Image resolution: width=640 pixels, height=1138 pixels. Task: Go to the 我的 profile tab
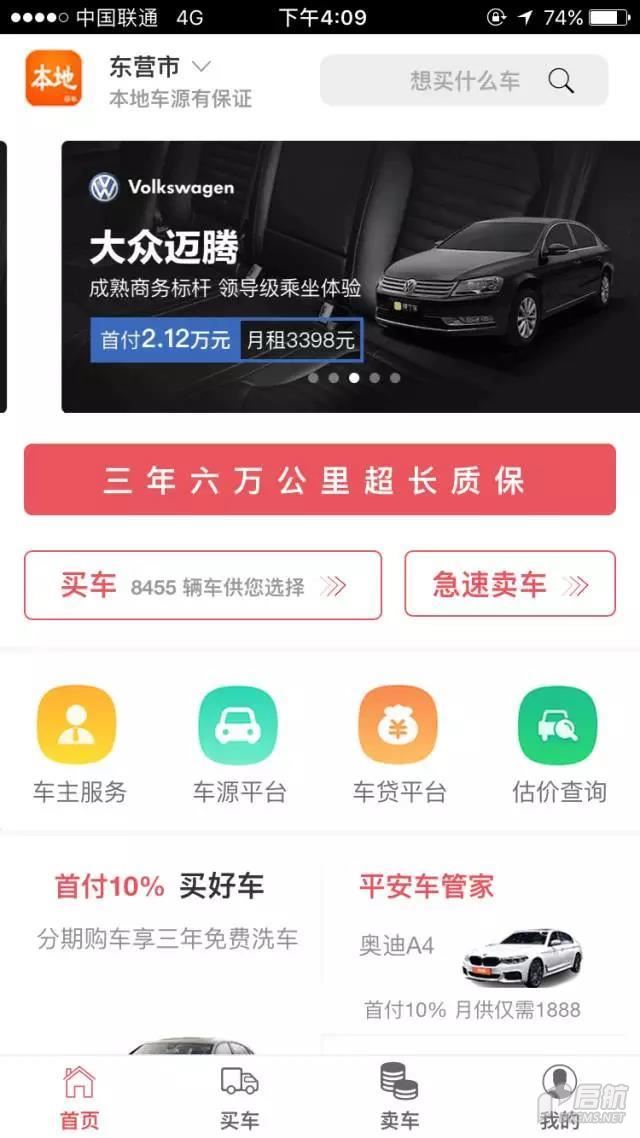pos(559,1097)
